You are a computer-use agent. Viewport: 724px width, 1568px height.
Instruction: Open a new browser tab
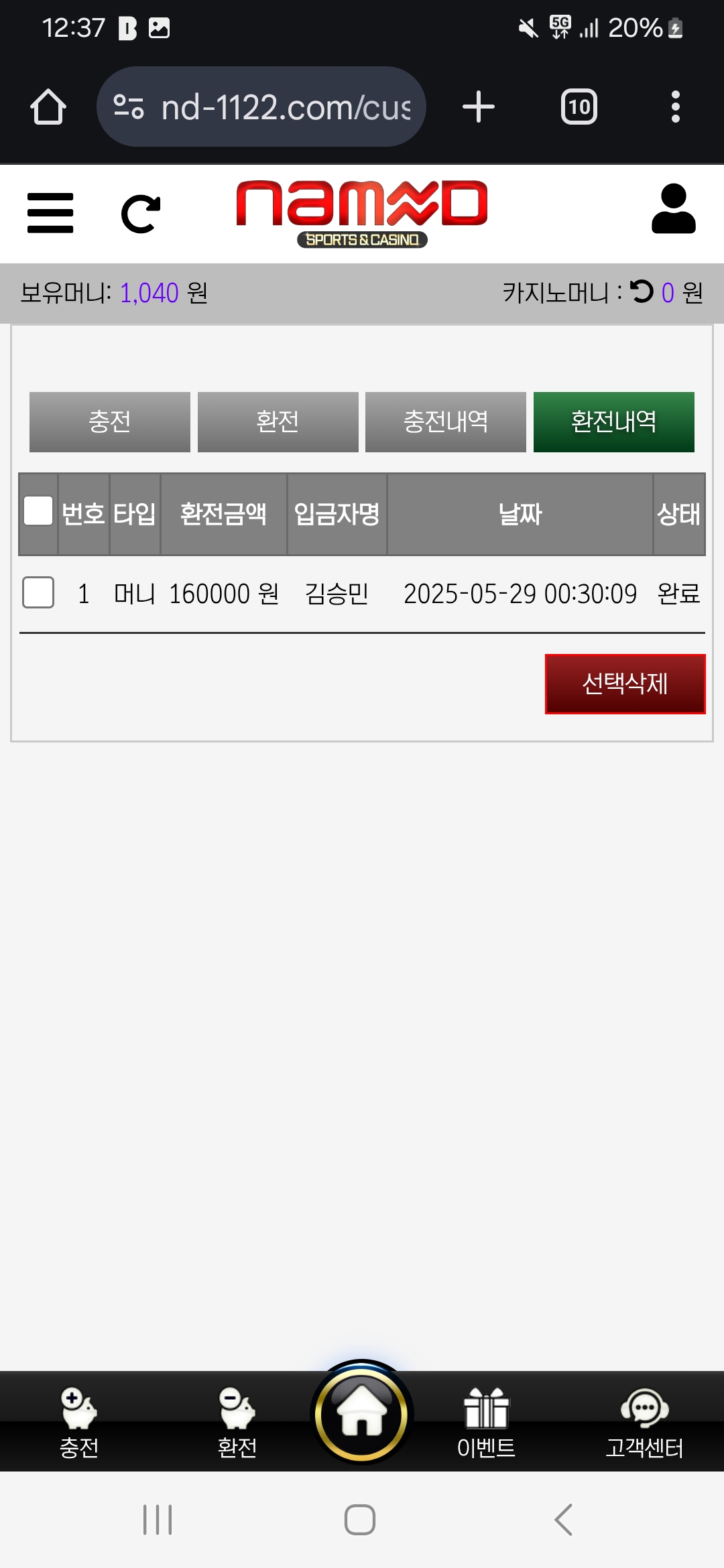[479, 107]
